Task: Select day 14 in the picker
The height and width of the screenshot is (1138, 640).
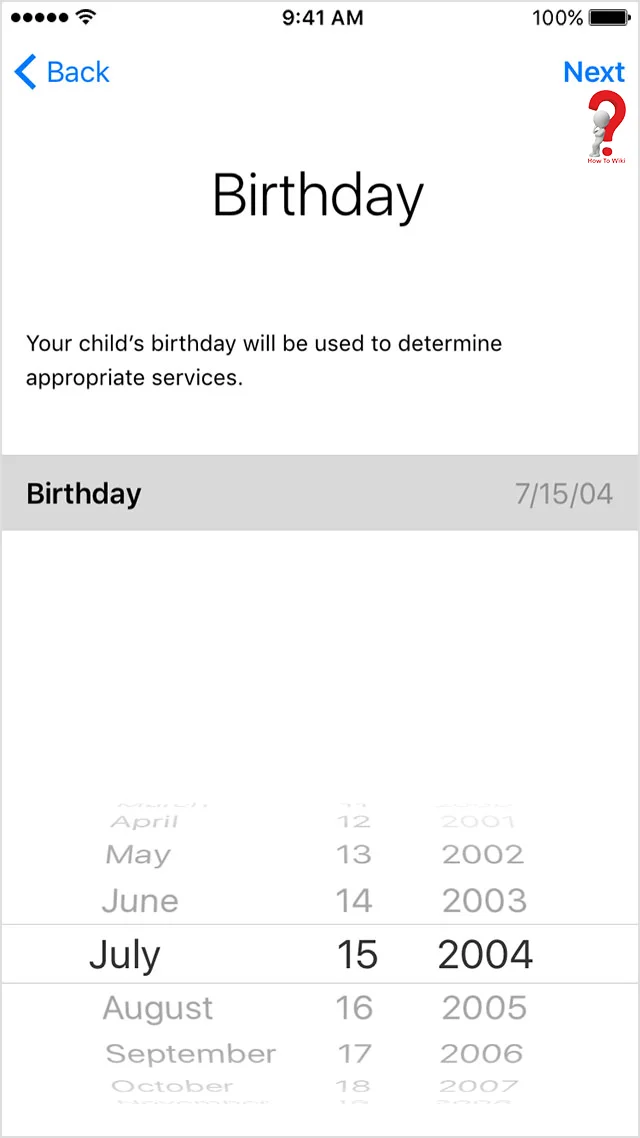Action: pos(354,901)
